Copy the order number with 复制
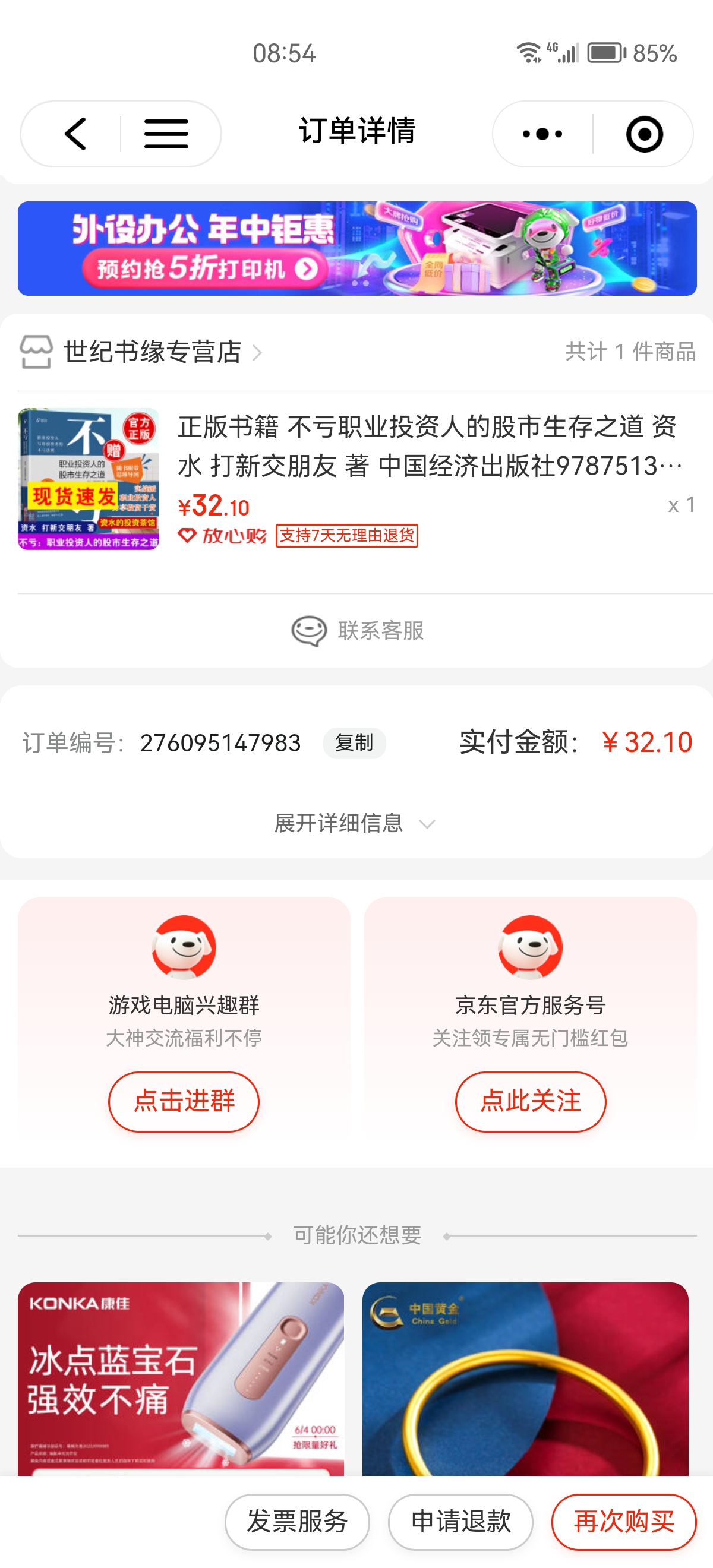713x1568 pixels. click(x=354, y=742)
